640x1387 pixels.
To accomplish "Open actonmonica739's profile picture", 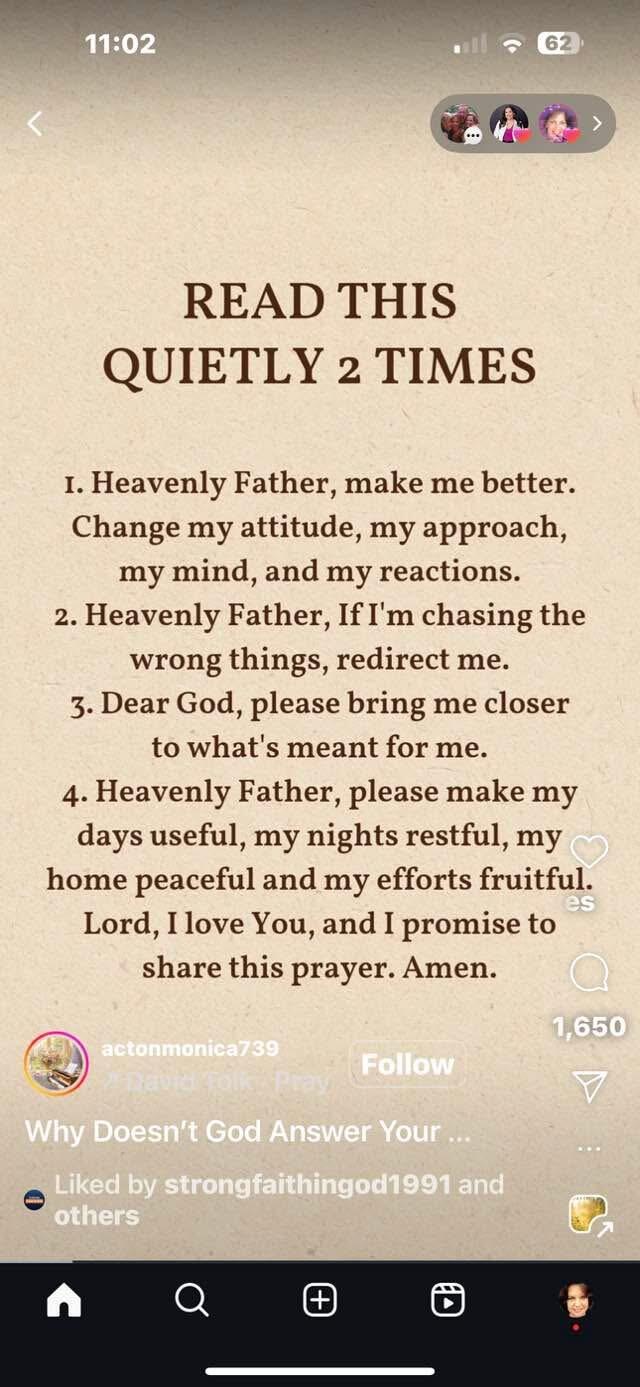I will 56,1064.
